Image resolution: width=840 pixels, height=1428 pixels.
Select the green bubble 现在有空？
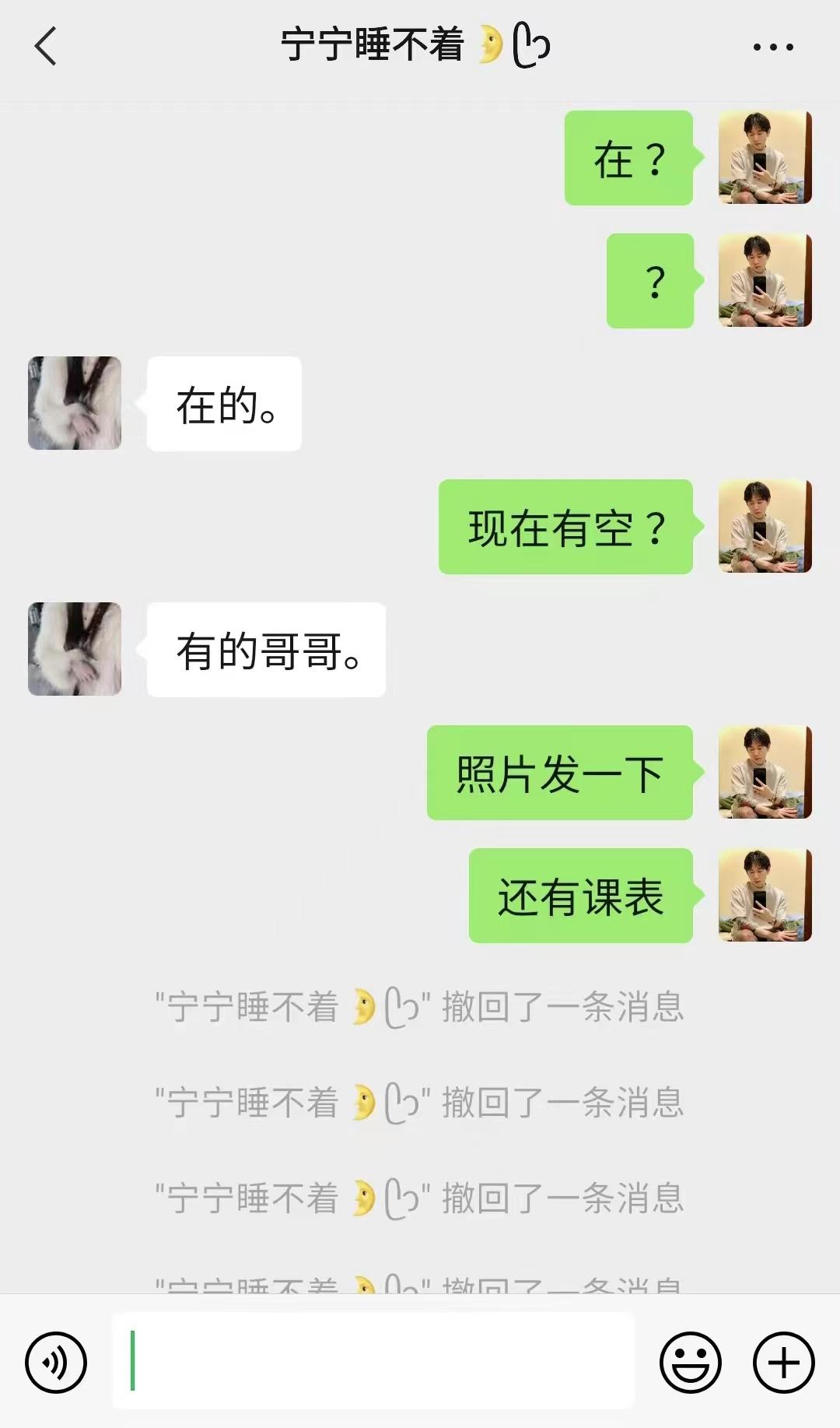566,528
